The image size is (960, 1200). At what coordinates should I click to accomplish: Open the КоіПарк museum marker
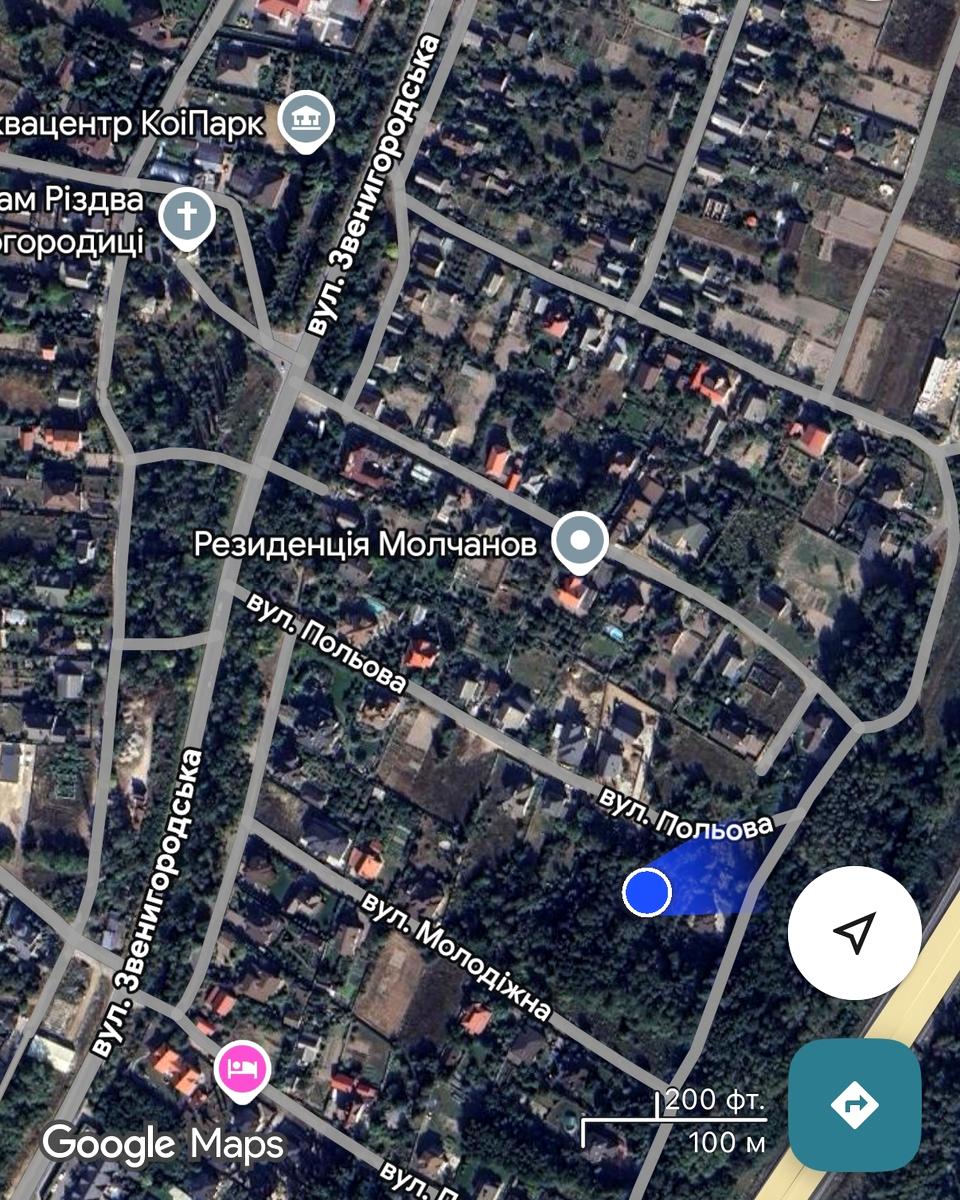point(306,122)
